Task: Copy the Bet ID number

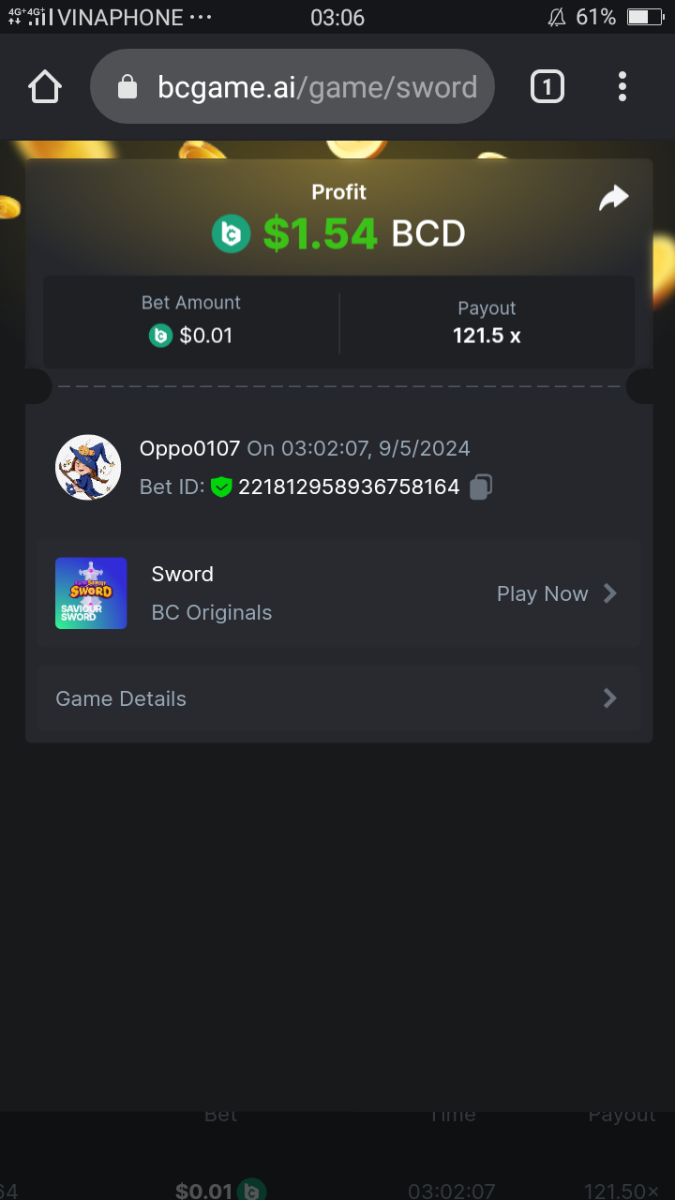Action: [481, 487]
